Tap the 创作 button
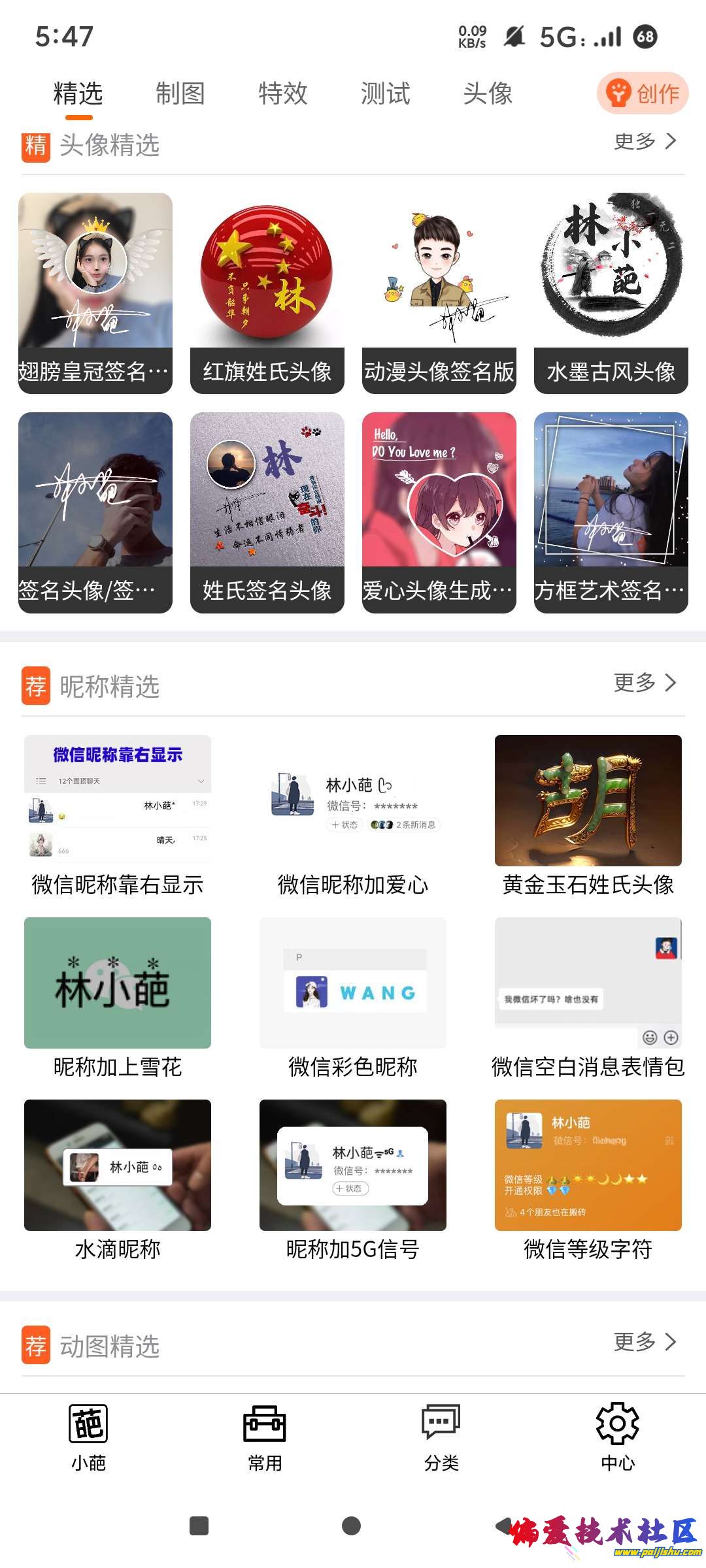This screenshot has width=706, height=1568. tap(643, 93)
